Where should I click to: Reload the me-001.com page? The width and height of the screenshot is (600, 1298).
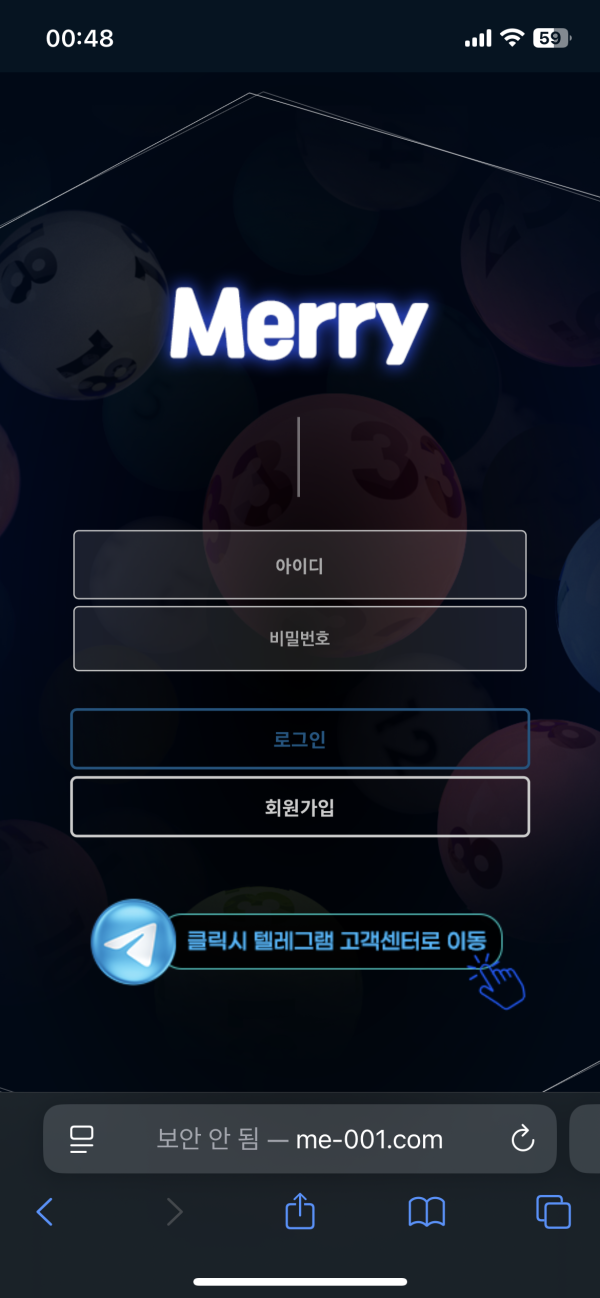(522, 1139)
